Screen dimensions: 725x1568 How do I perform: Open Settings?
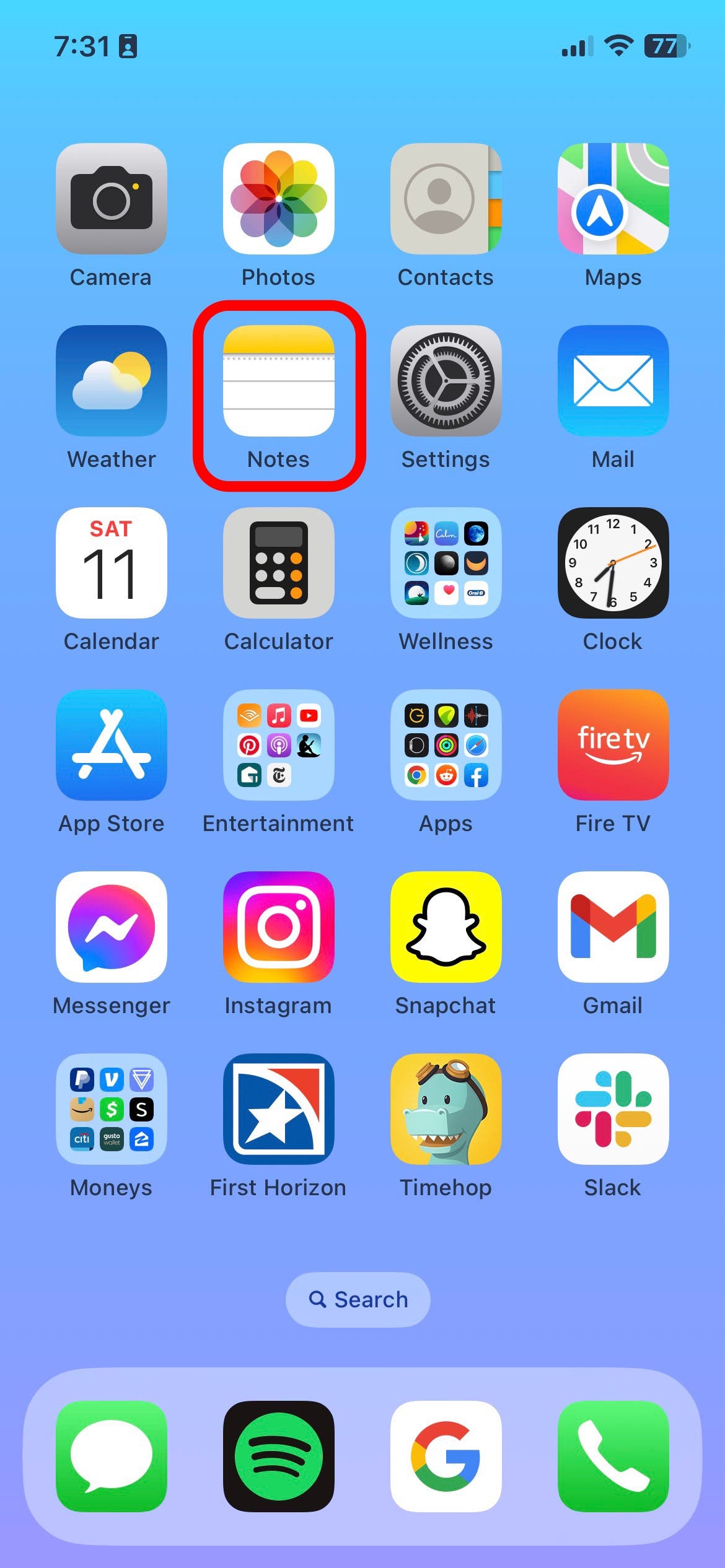[446, 381]
